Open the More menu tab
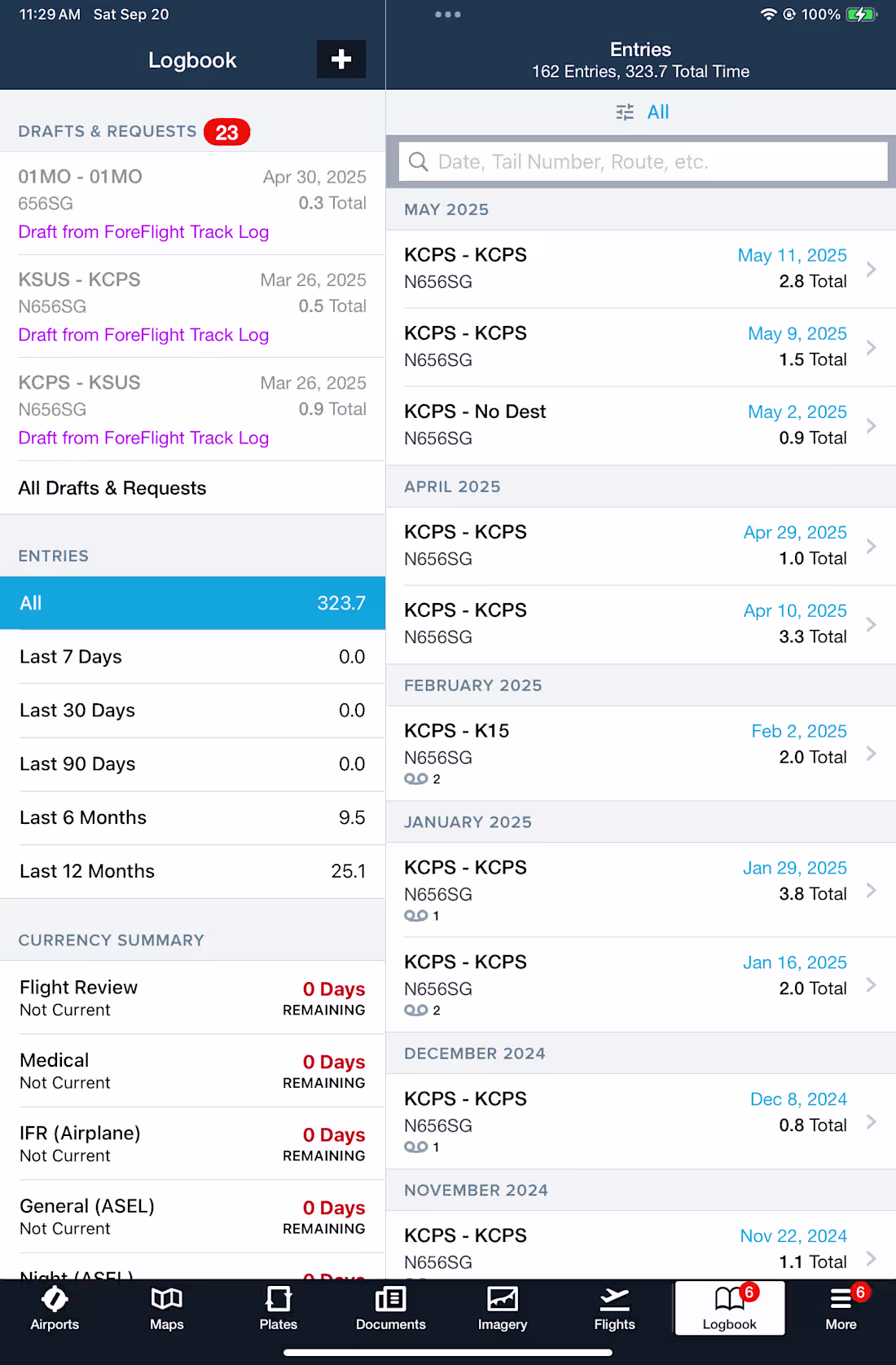The width and height of the screenshot is (896, 1365). point(841,1308)
